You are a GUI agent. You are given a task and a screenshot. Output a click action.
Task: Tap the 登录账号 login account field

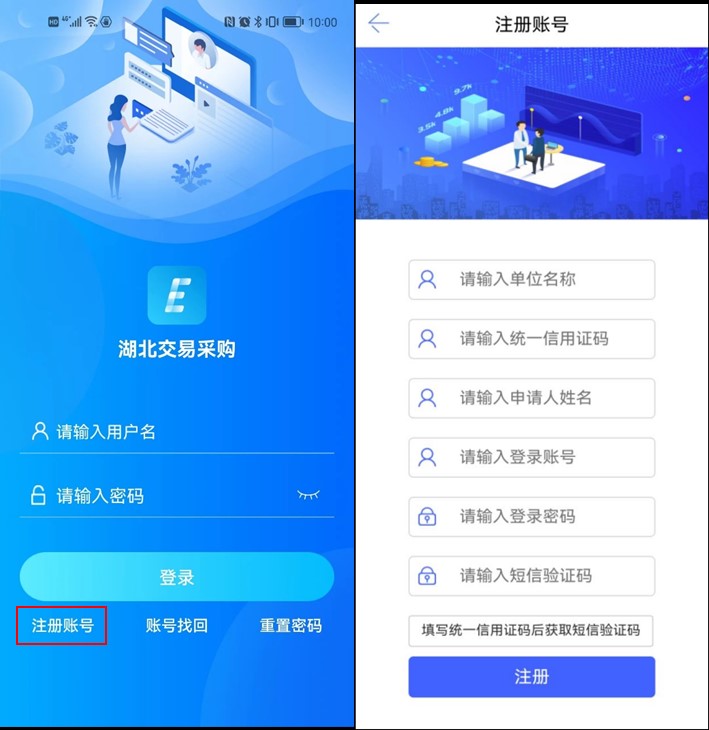(x=531, y=457)
